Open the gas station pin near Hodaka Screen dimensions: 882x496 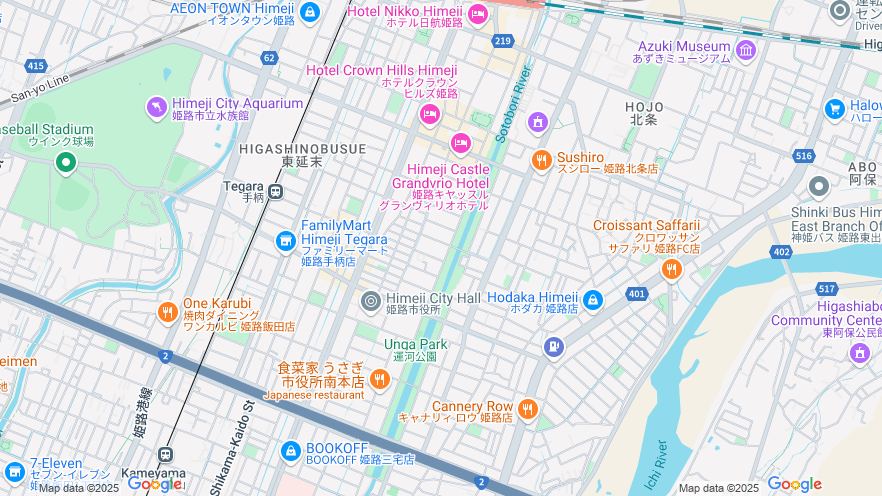tap(553, 347)
